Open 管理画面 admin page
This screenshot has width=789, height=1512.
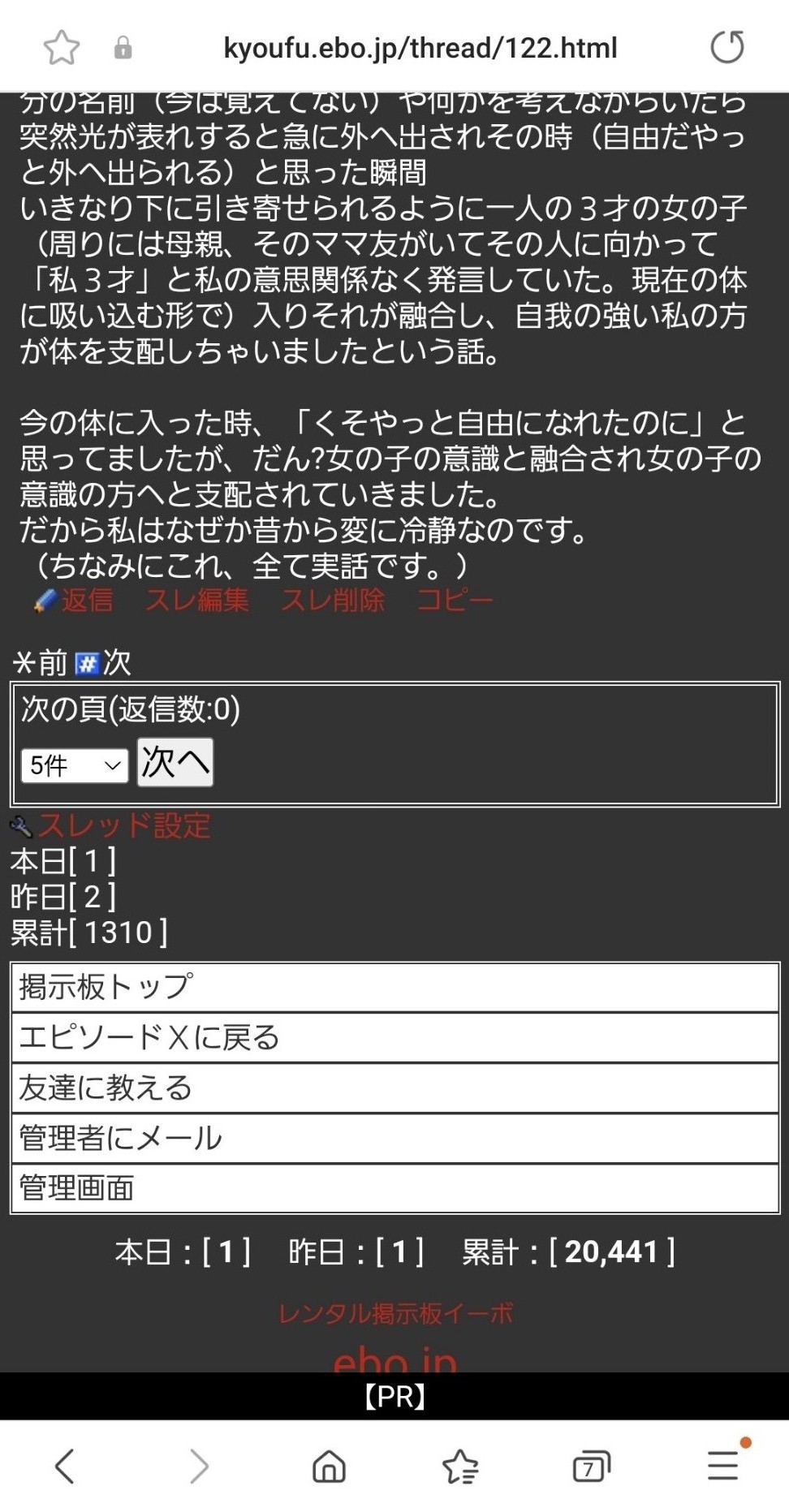[x=394, y=1188]
